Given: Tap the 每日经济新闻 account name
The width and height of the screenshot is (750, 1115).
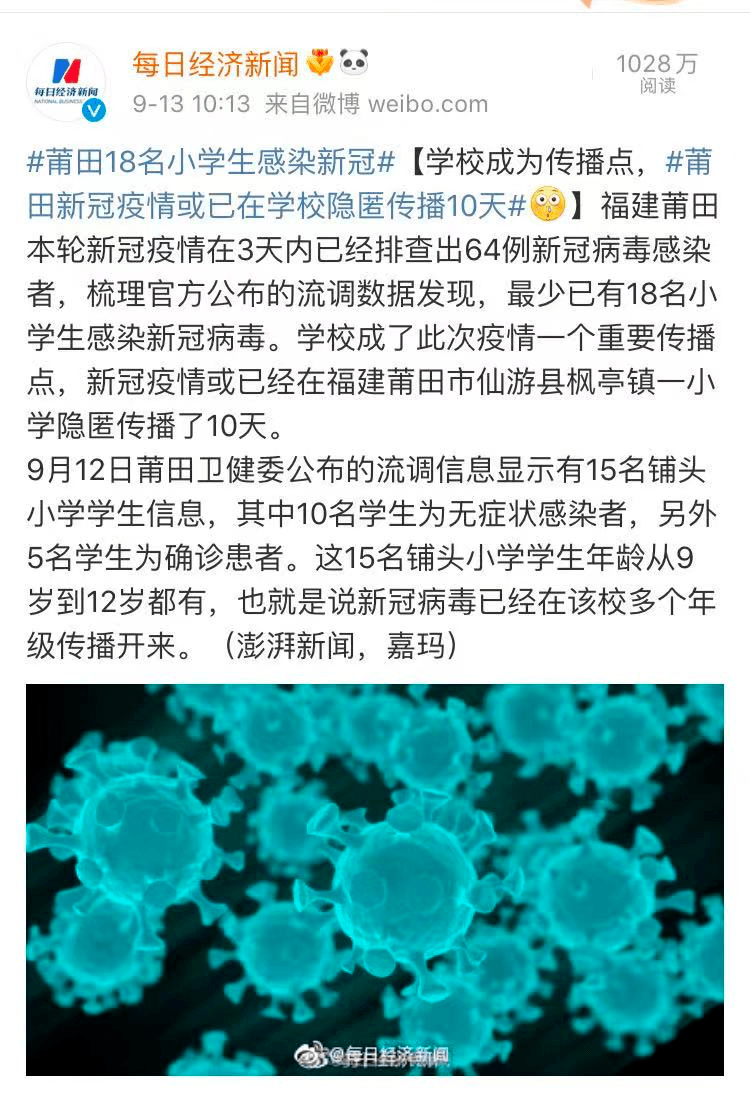Looking at the screenshot, I should point(215,64).
